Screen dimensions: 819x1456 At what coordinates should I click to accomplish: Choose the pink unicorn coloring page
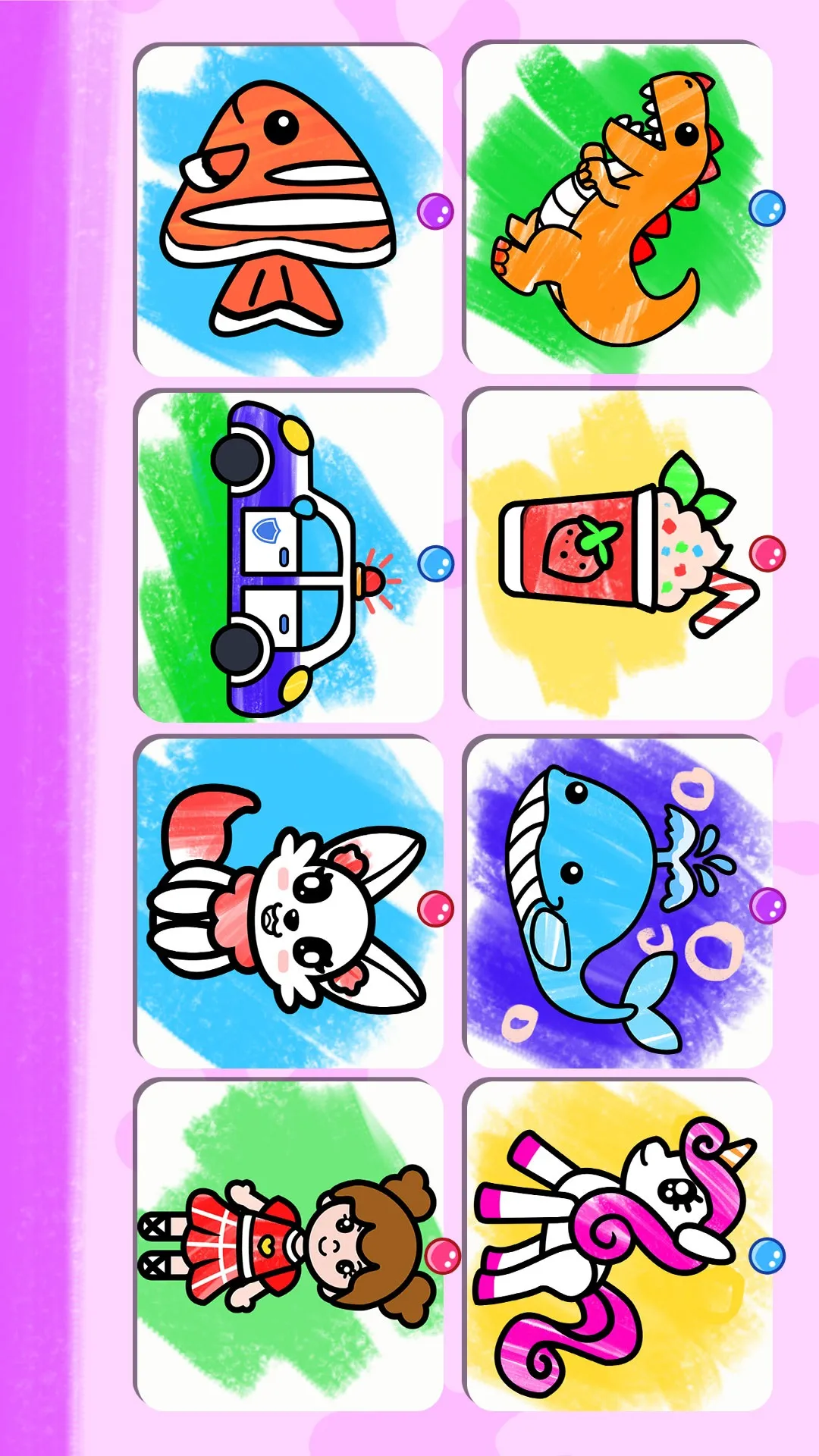click(x=617, y=1246)
